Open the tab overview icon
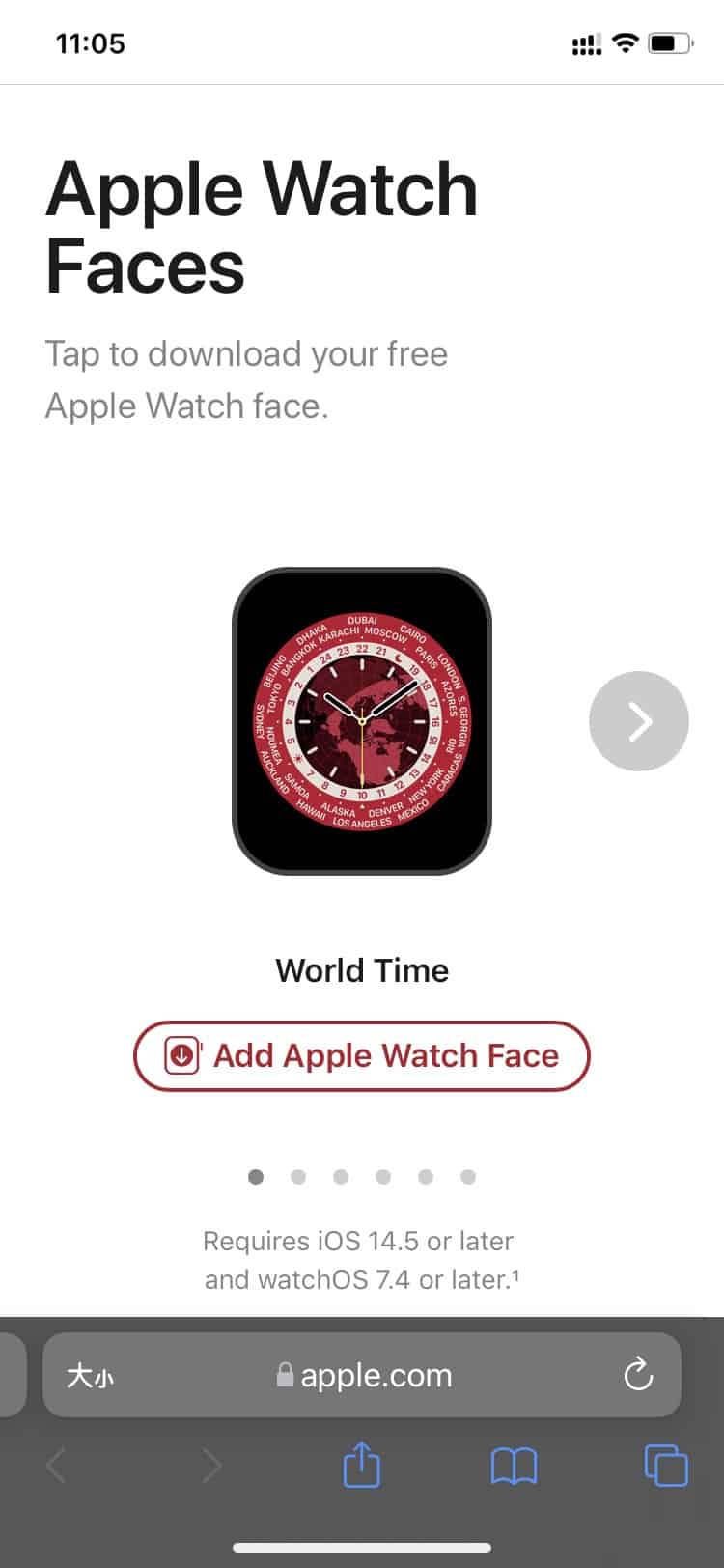 pyautogui.click(x=665, y=1465)
